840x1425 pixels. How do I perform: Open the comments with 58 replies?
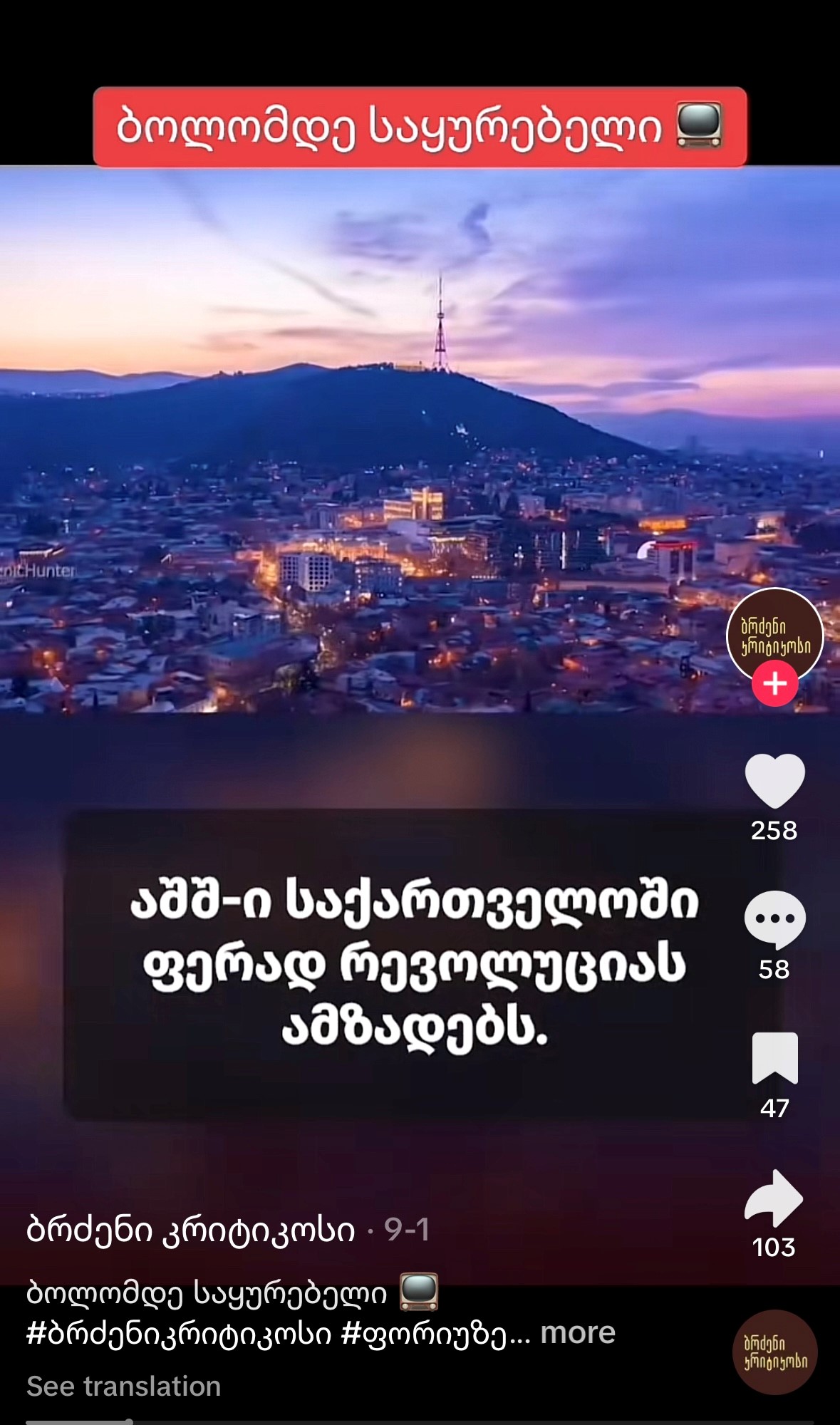pos(774,919)
